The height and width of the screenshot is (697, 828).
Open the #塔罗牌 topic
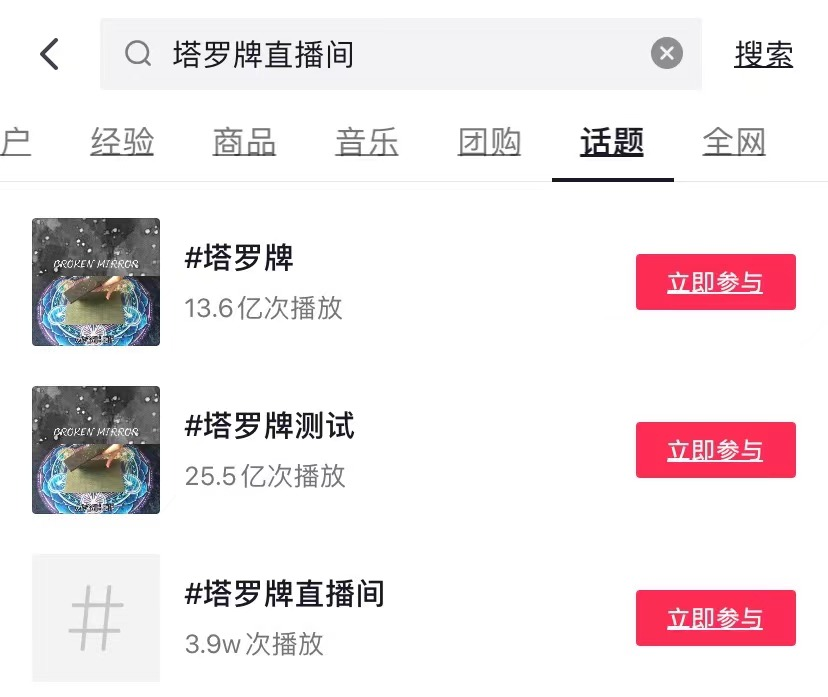pos(239,258)
